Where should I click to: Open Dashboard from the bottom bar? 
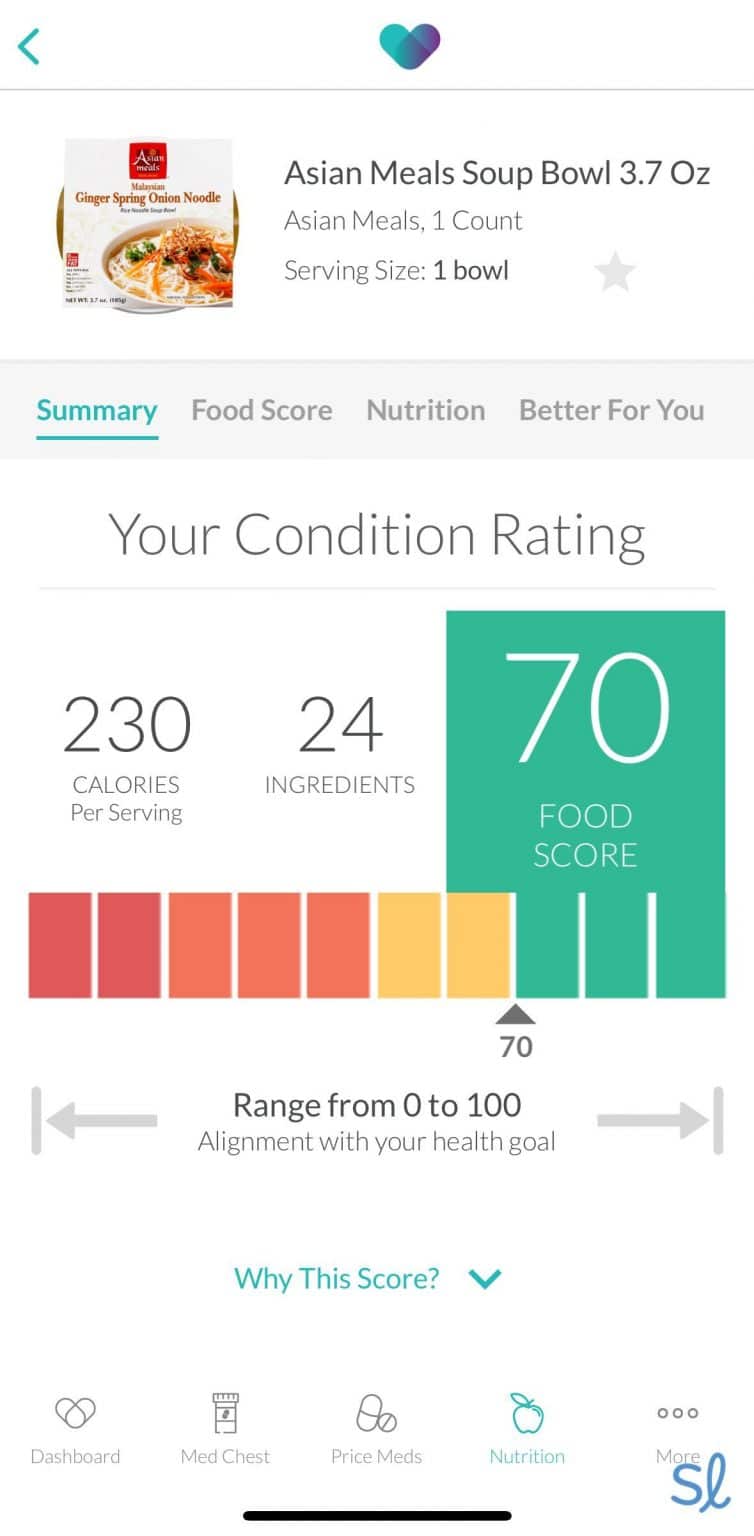pyautogui.click(x=75, y=1430)
